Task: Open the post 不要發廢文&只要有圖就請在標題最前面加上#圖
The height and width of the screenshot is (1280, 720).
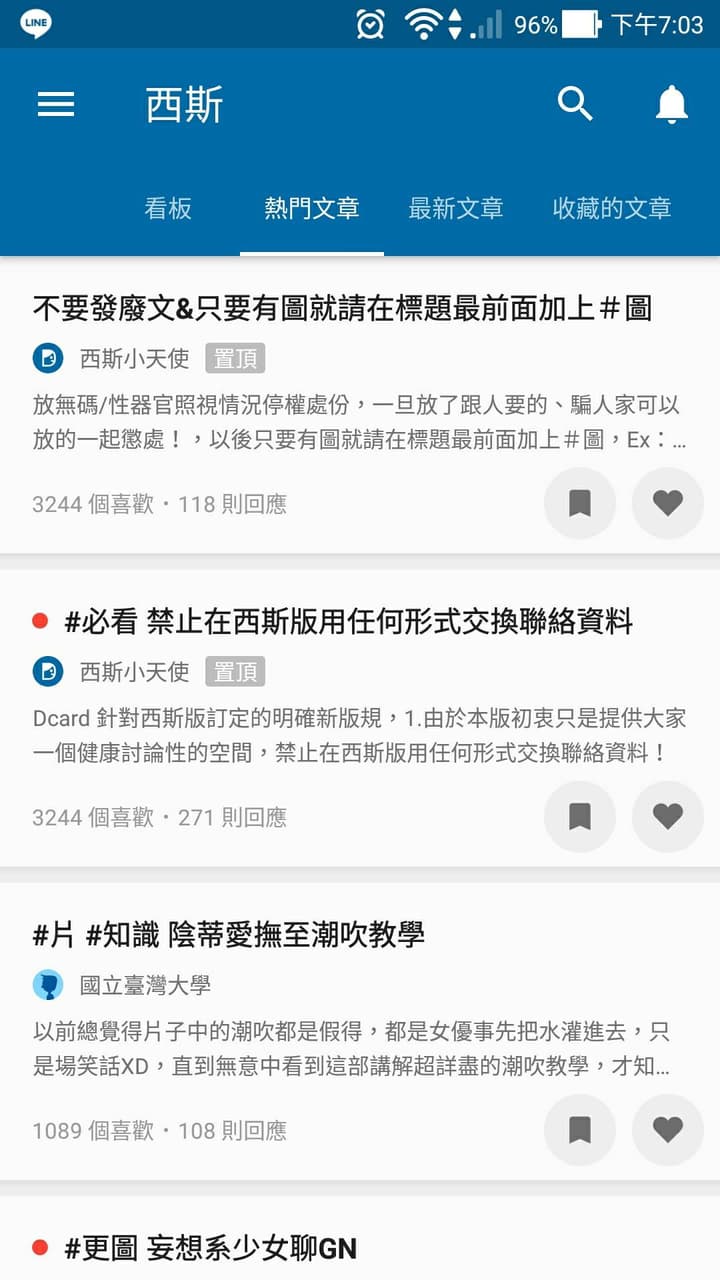Action: (342, 308)
